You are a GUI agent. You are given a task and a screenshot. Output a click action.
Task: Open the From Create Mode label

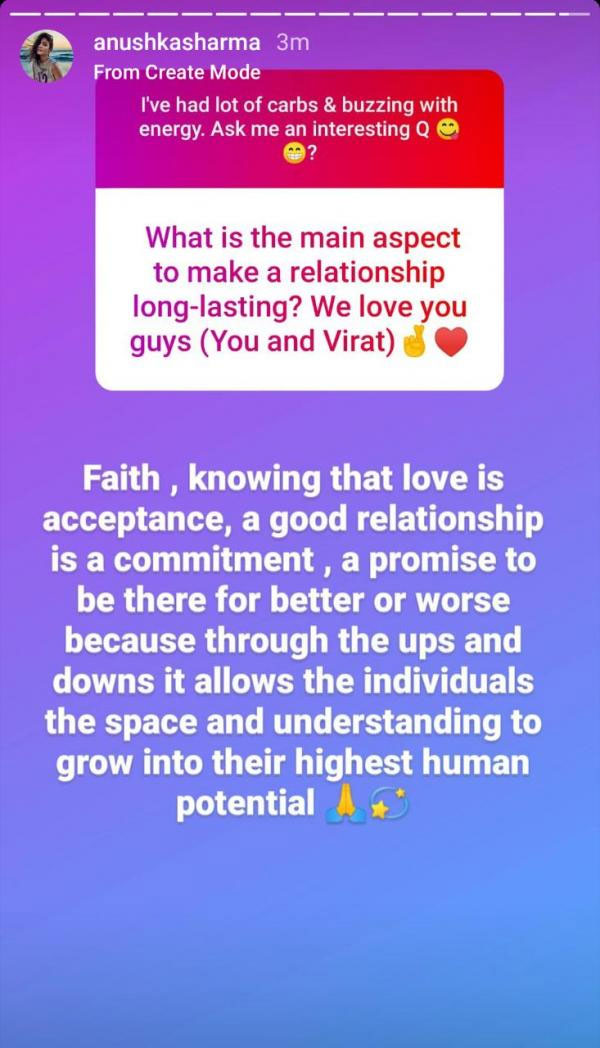tap(176, 72)
